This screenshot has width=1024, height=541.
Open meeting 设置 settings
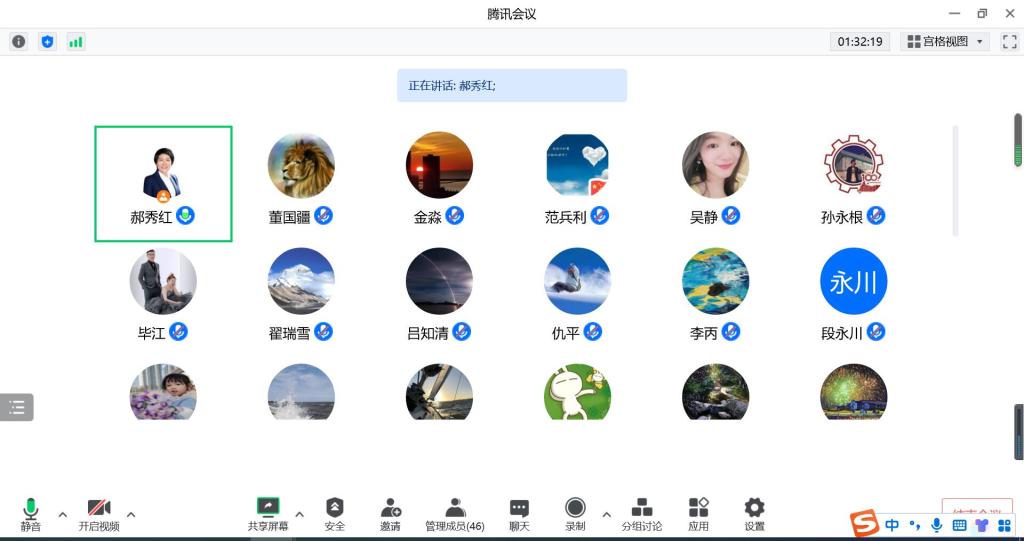(x=755, y=514)
